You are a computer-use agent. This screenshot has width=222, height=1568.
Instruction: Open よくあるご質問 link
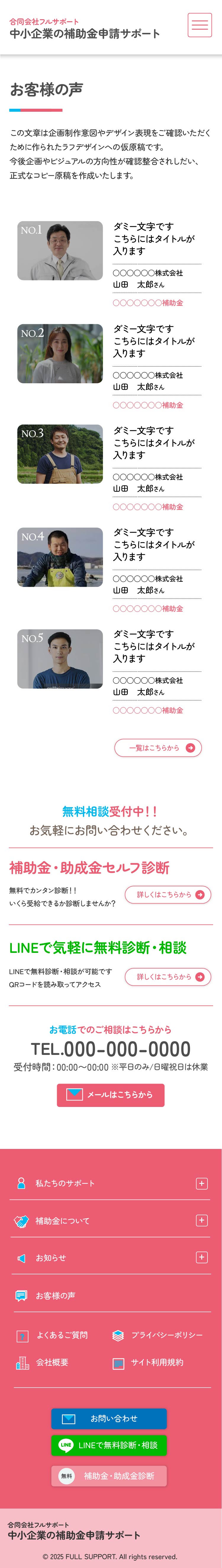(61, 1335)
